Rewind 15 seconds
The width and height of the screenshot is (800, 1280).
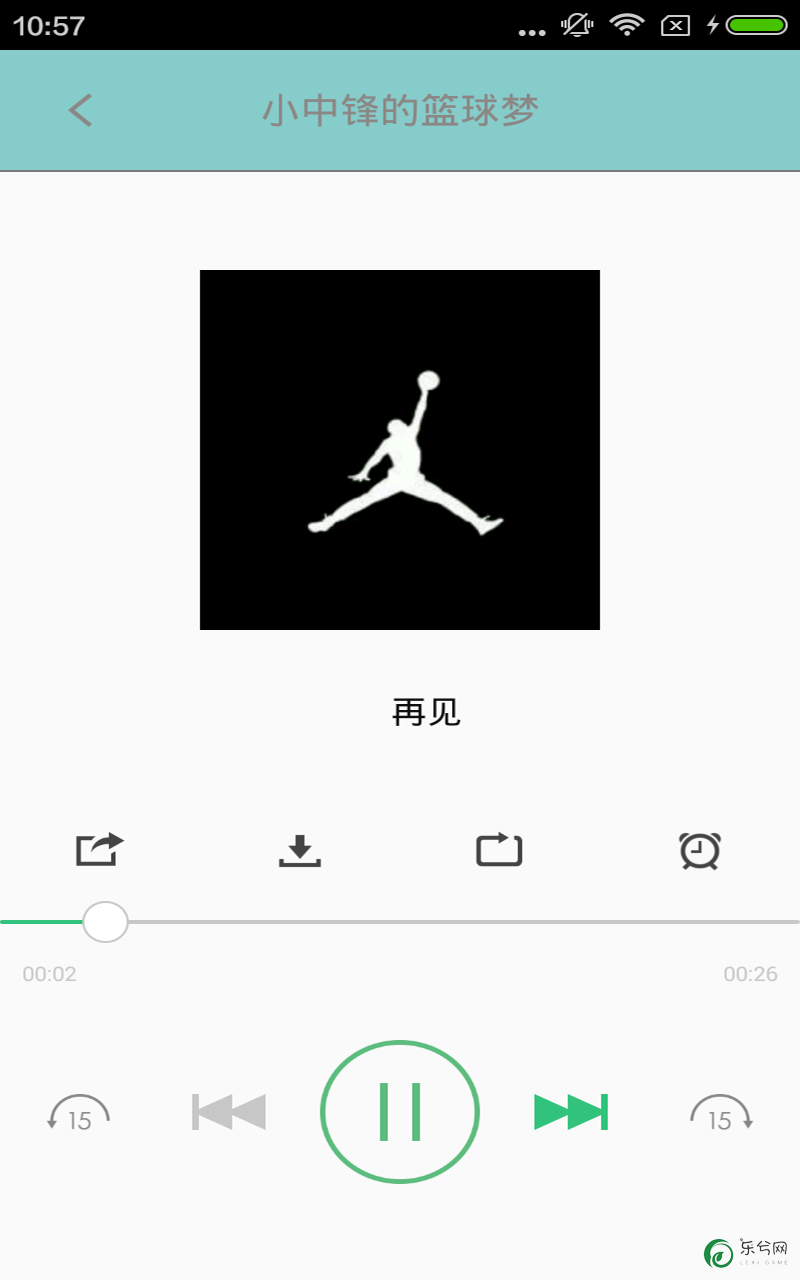click(79, 1112)
